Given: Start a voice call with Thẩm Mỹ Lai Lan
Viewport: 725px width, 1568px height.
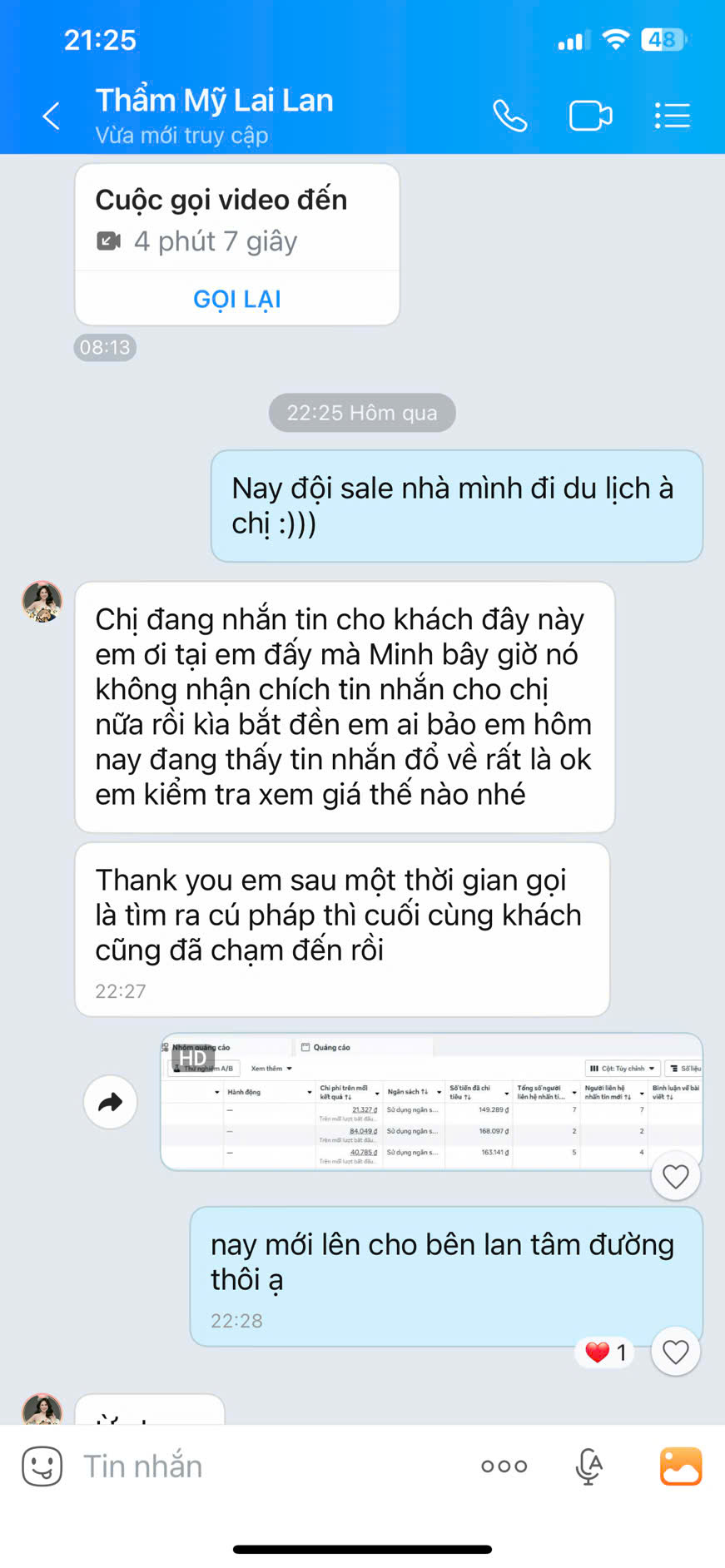Looking at the screenshot, I should [x=510, y=116].
